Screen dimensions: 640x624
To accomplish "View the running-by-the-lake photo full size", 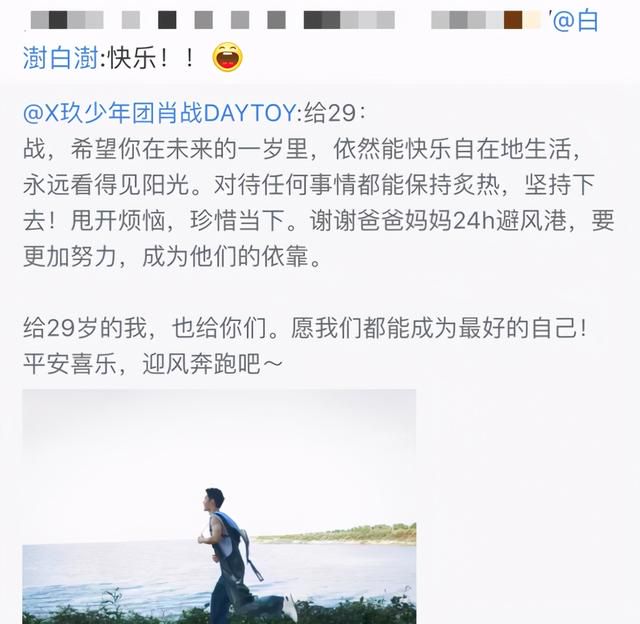I will tap(219, 506).
